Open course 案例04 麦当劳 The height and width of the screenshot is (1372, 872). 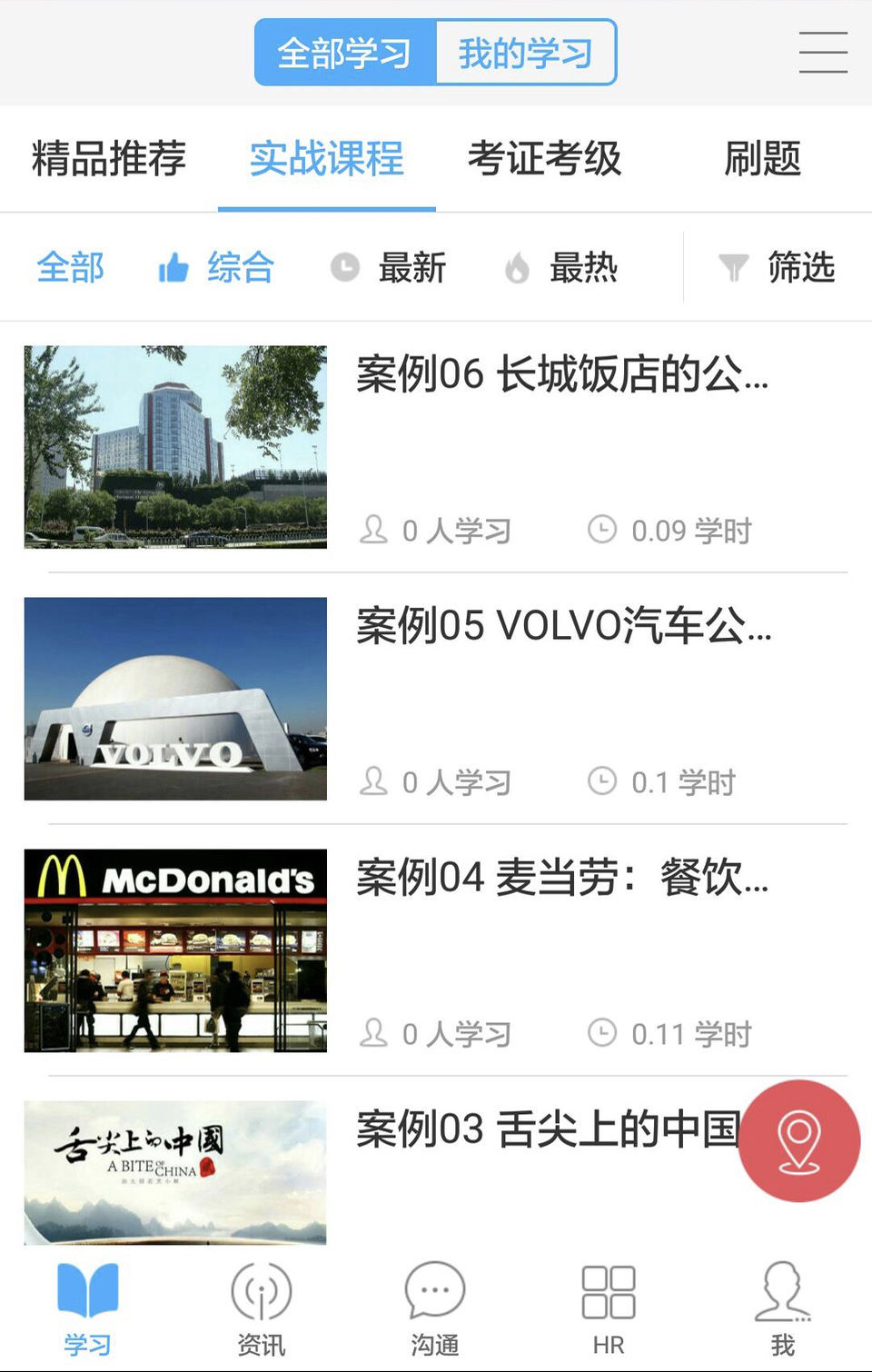point(561,878)
